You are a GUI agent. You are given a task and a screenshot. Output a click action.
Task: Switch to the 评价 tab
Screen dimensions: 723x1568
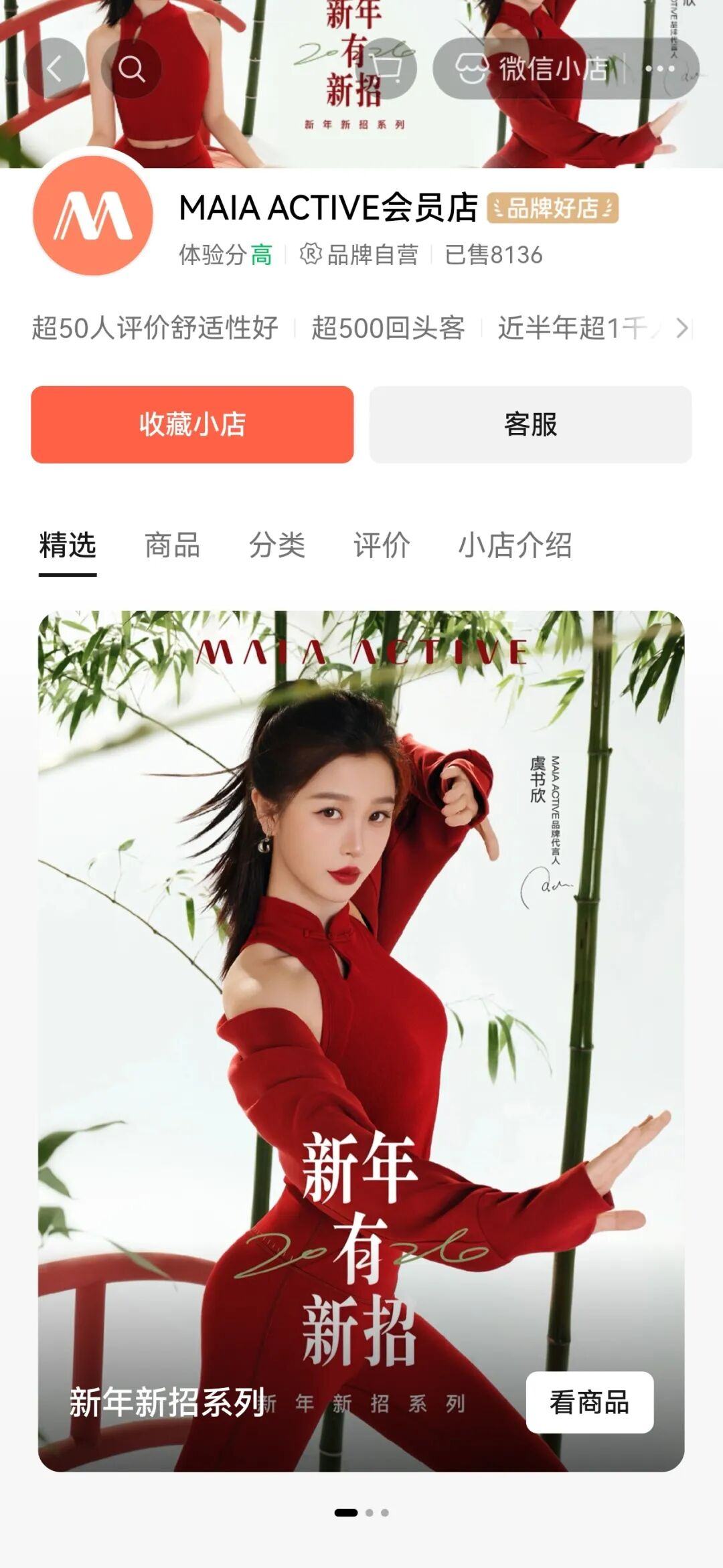point(380,547)
